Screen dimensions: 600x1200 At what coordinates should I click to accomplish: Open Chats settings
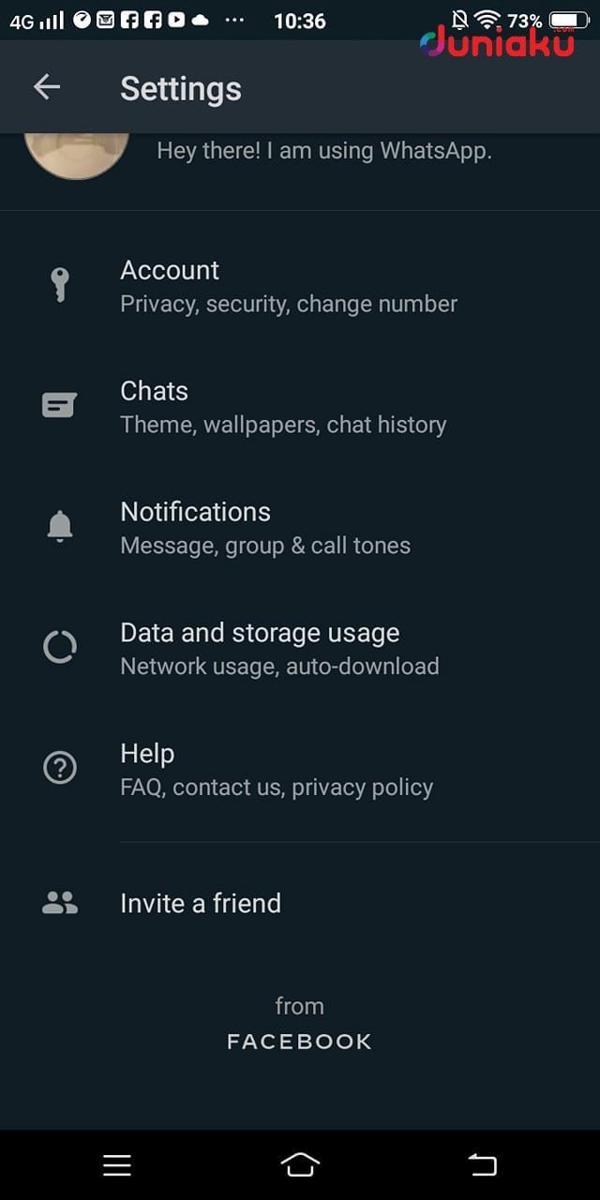click(x=300, y=407)
